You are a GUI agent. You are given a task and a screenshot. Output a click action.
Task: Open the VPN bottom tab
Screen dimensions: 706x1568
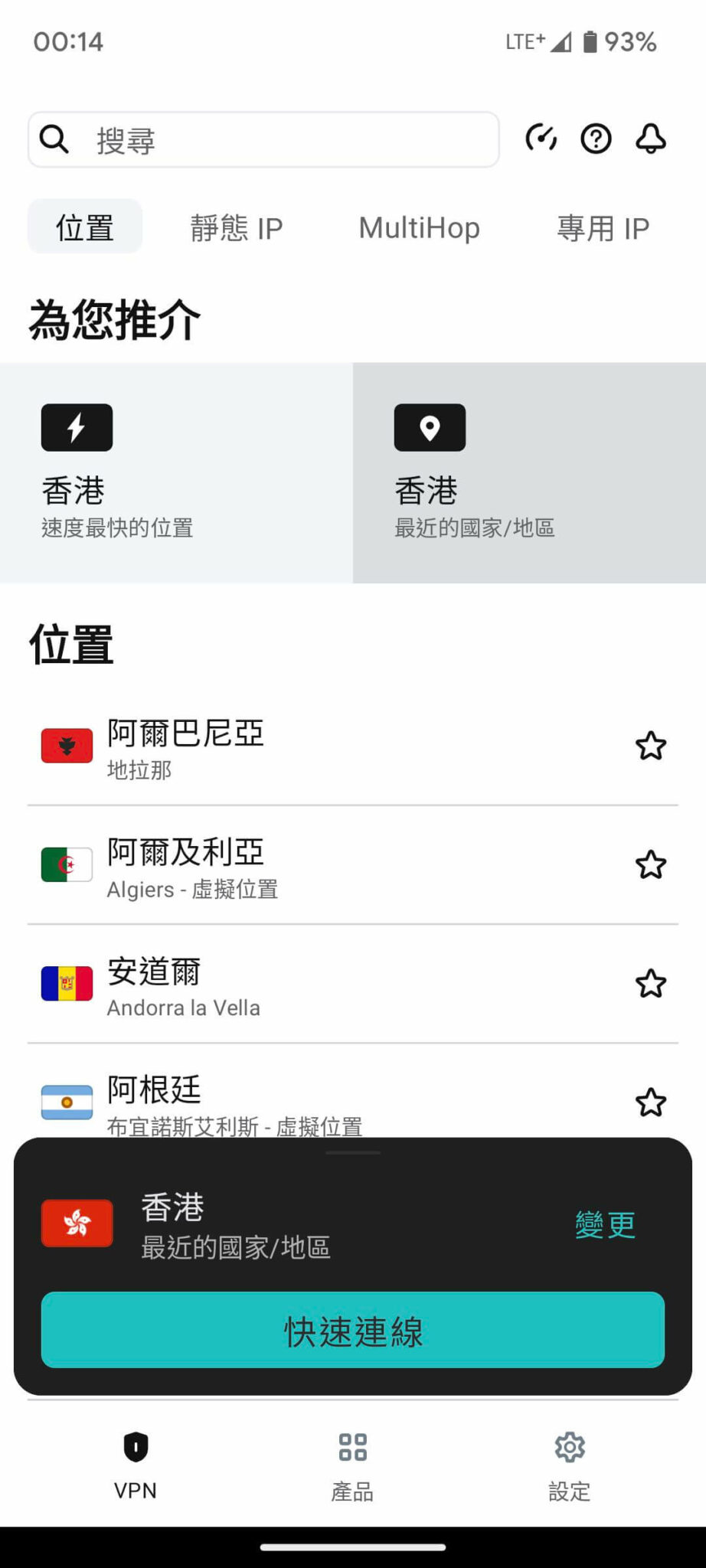click(x=136, y=1466)
